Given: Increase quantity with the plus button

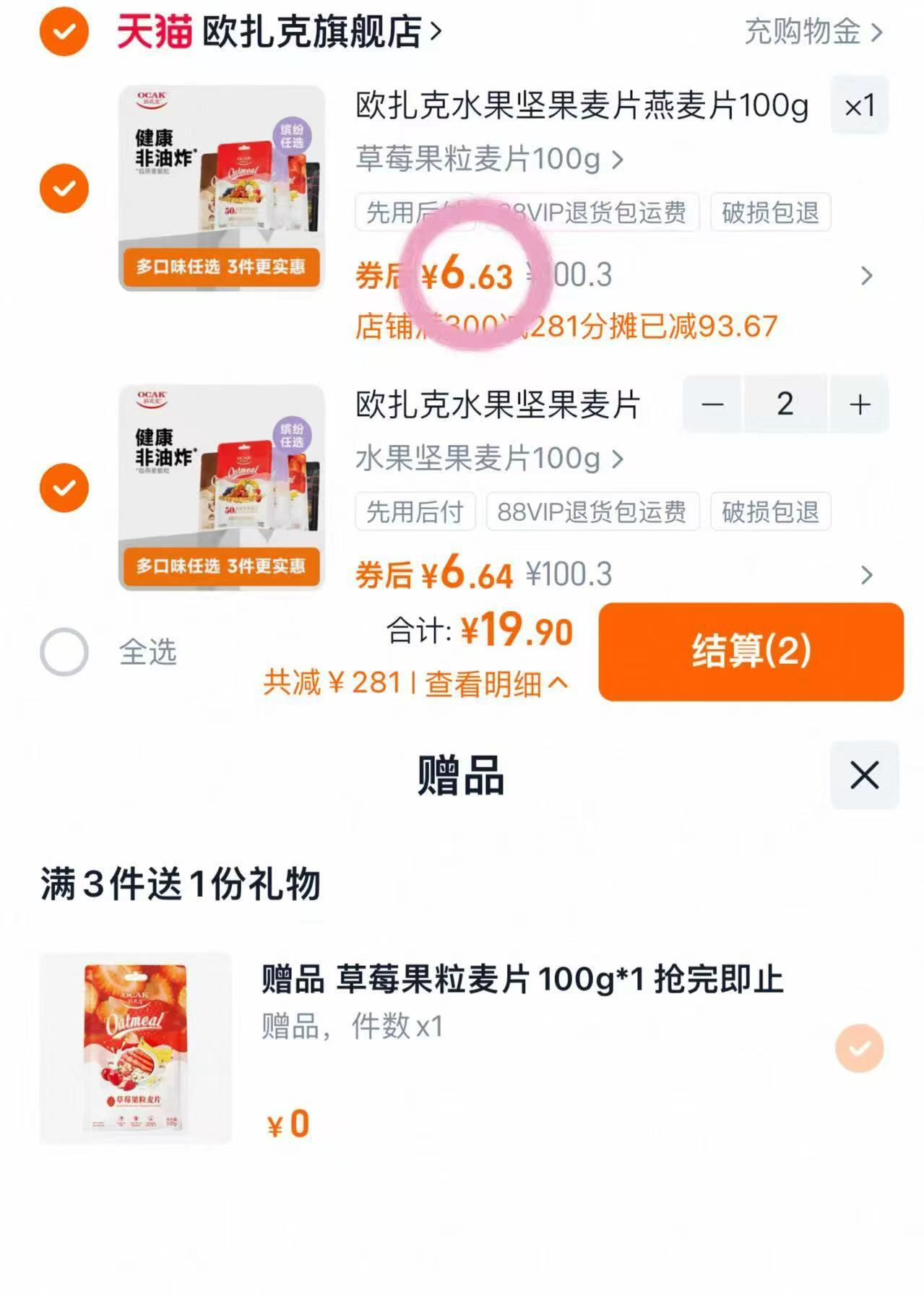Looking at the screenshot, I should click(x=860, y=405).
